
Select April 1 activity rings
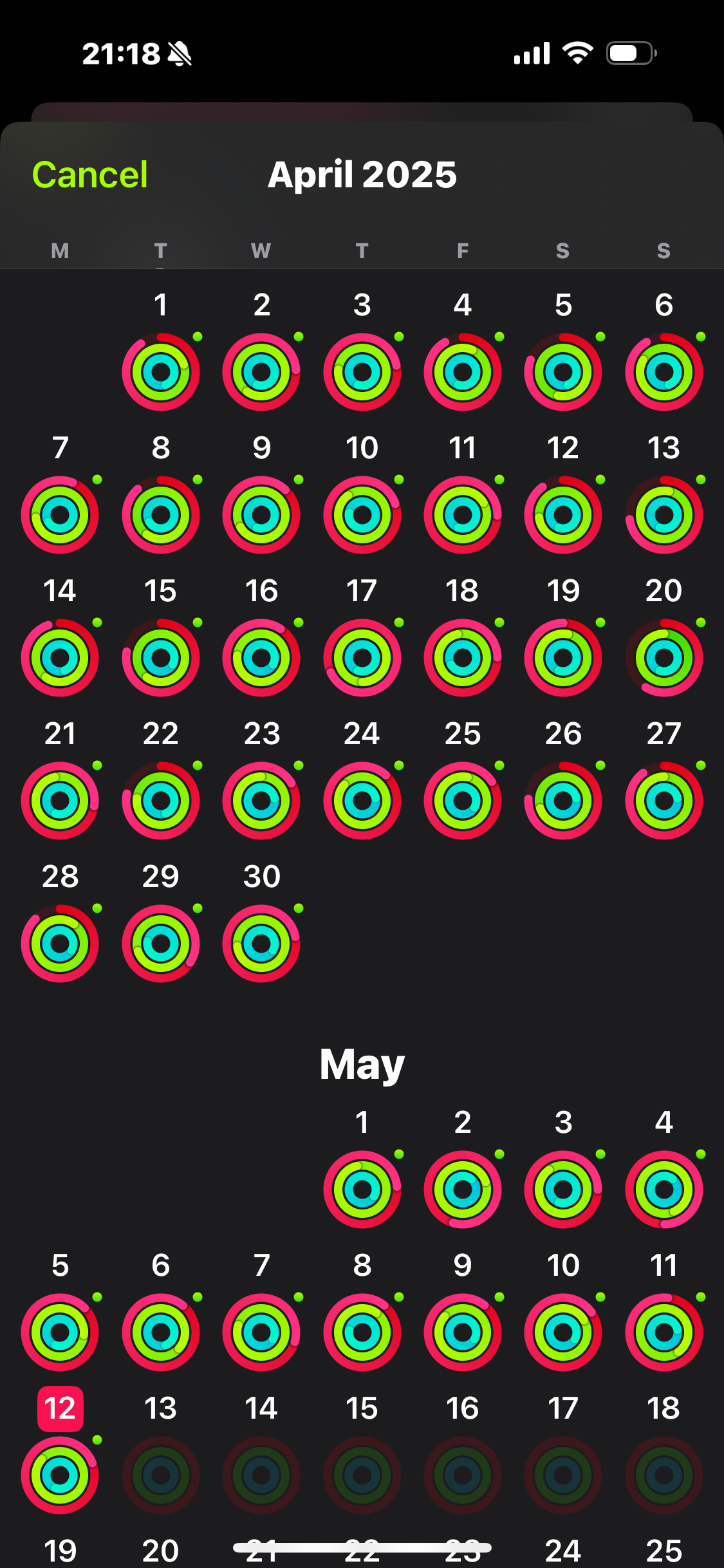pyautogui.click(x=161, y=371)
